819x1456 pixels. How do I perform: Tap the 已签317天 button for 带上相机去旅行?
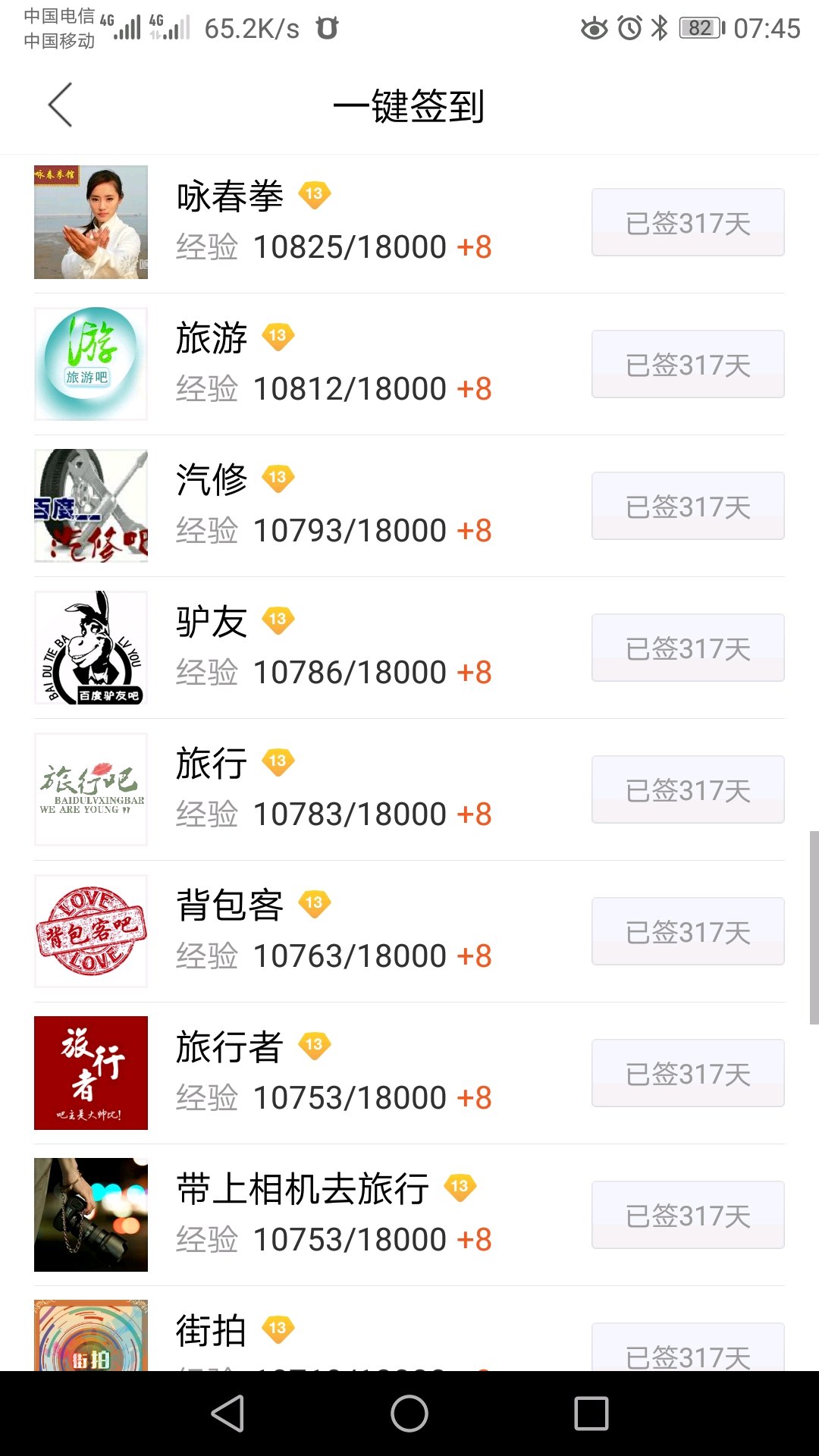tap(688, 1215)
